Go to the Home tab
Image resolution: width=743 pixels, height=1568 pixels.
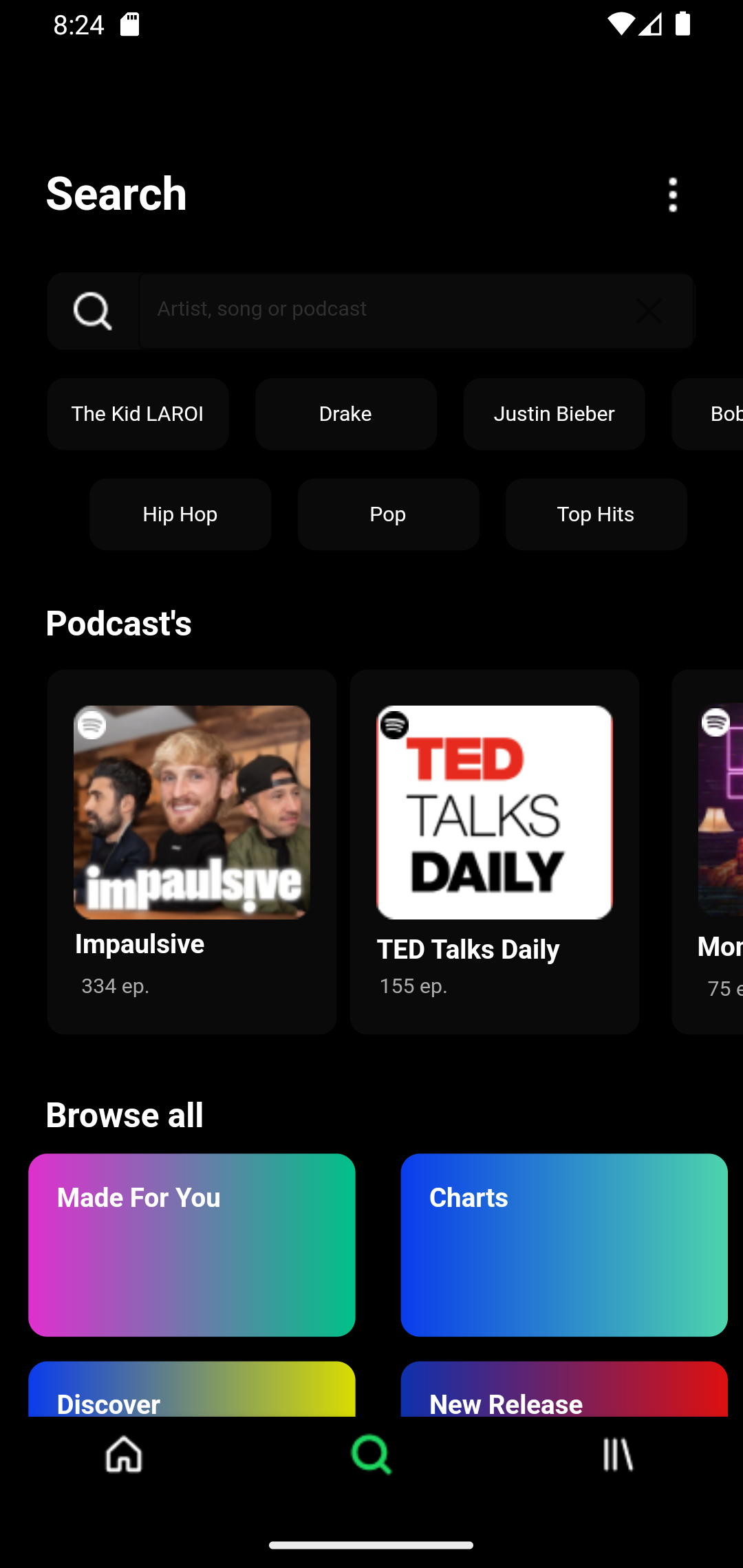[x=124, y=1455]
